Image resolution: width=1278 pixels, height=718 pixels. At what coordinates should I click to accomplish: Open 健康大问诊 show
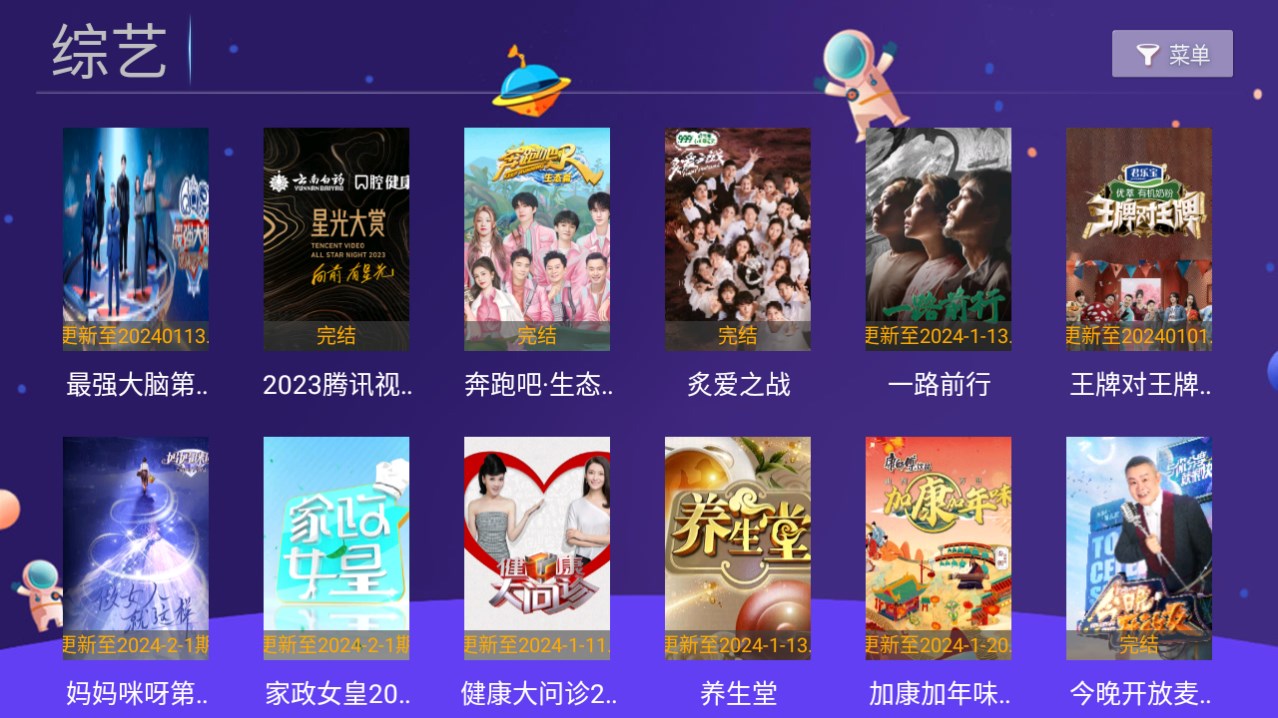tap(537, 548)
